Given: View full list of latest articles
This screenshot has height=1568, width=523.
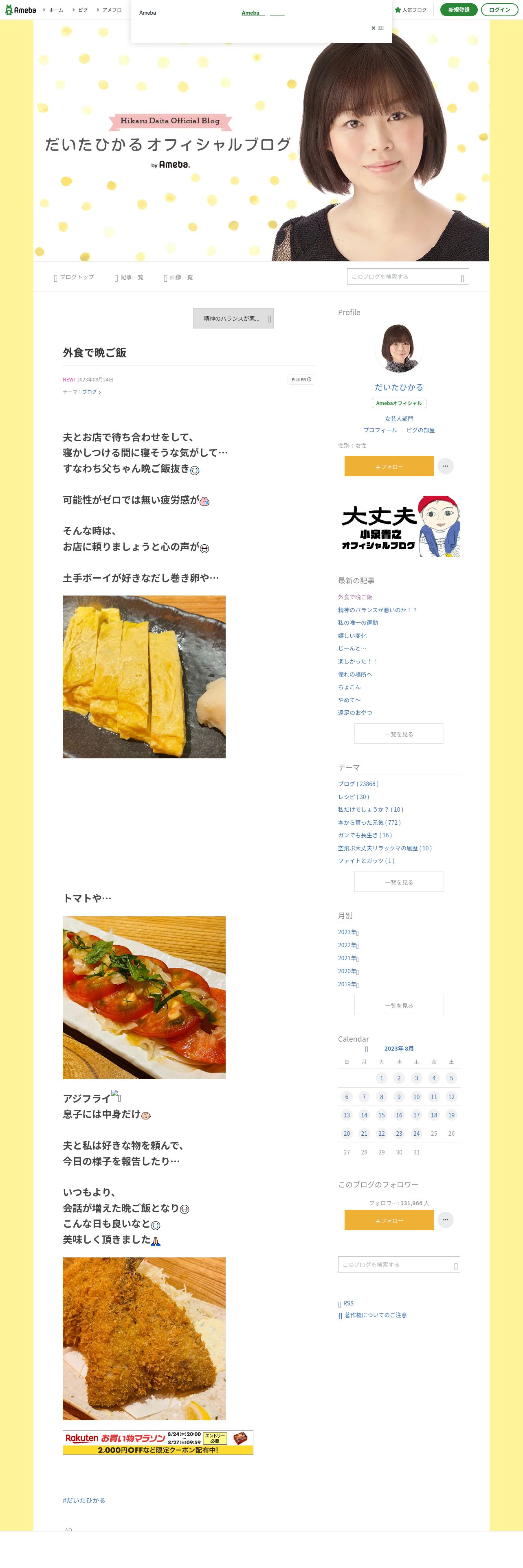Looking at the screenshot, I should pyautogui.click(x=399, y=734).
